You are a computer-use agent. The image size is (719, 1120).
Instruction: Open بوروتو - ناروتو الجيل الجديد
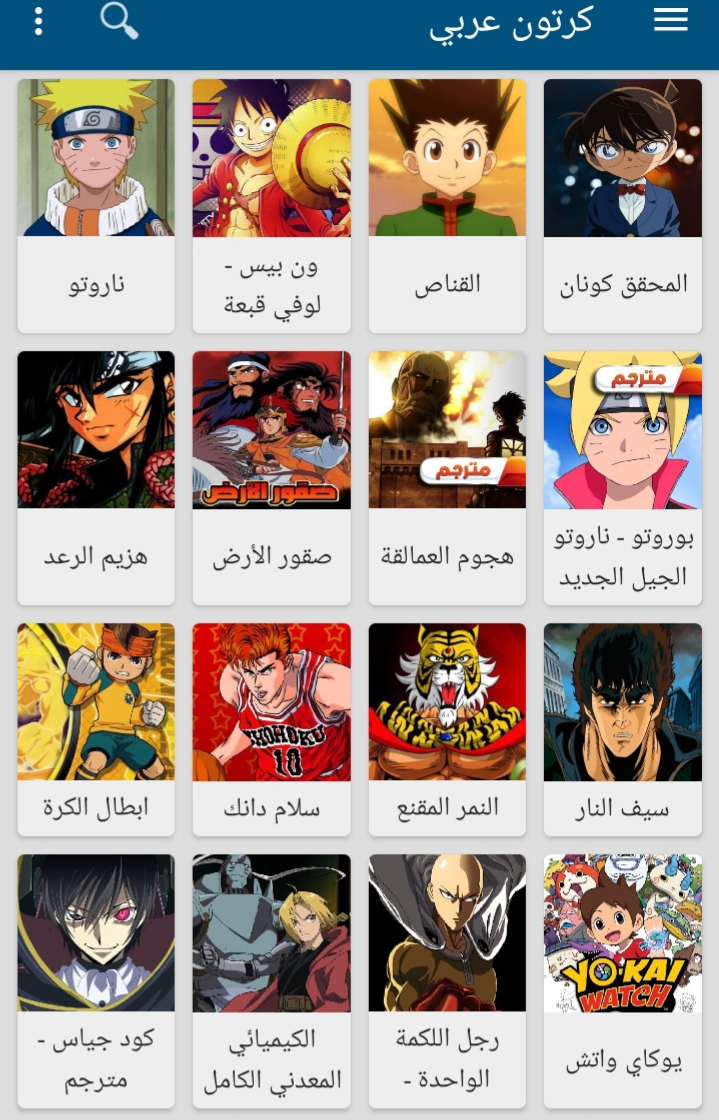(623, 477)
